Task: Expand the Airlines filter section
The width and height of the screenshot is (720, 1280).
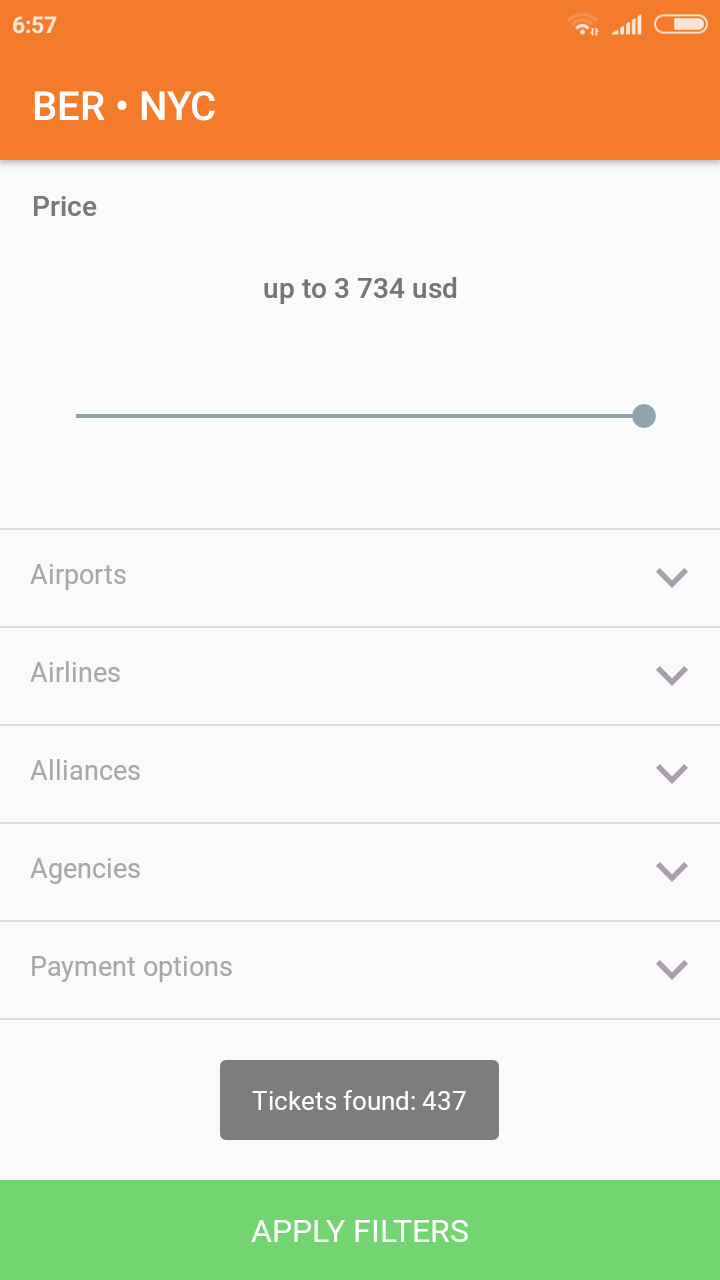Action: [x=360, y=675]
